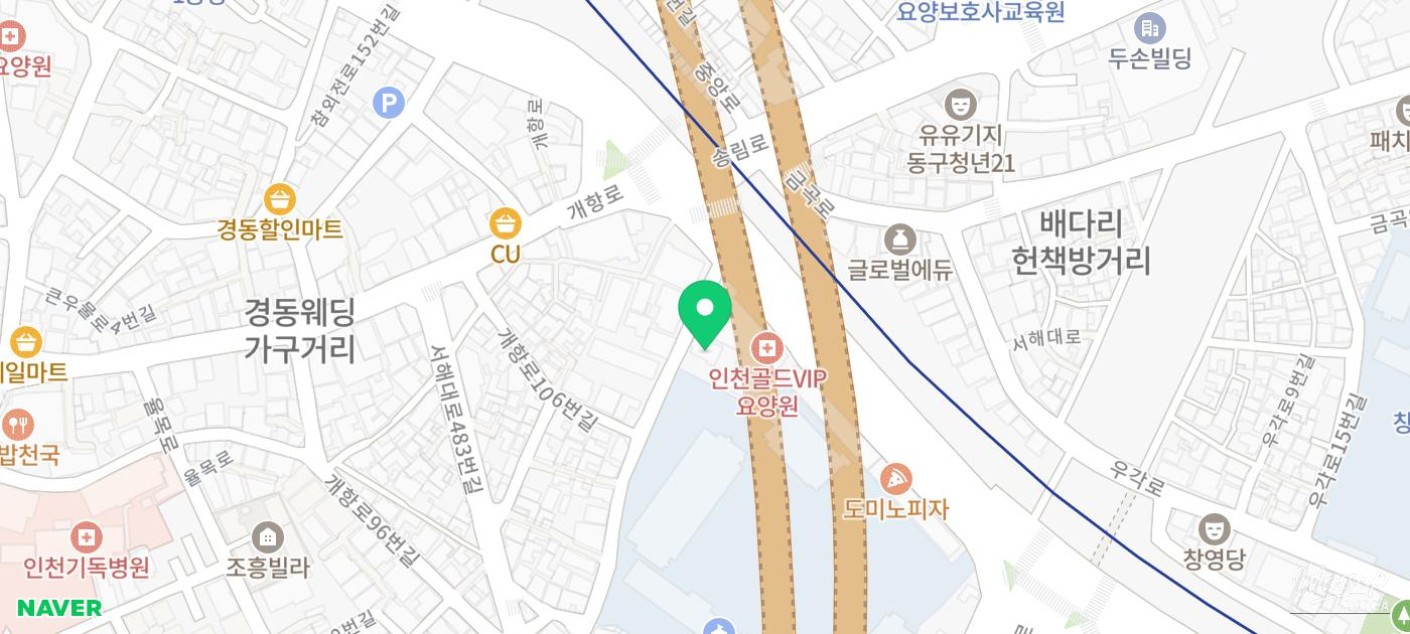Open the 두손빌딩 building marker
Image resolution: width=1410 pixels, height=634 pixels.
click(x=1150, y=28)
